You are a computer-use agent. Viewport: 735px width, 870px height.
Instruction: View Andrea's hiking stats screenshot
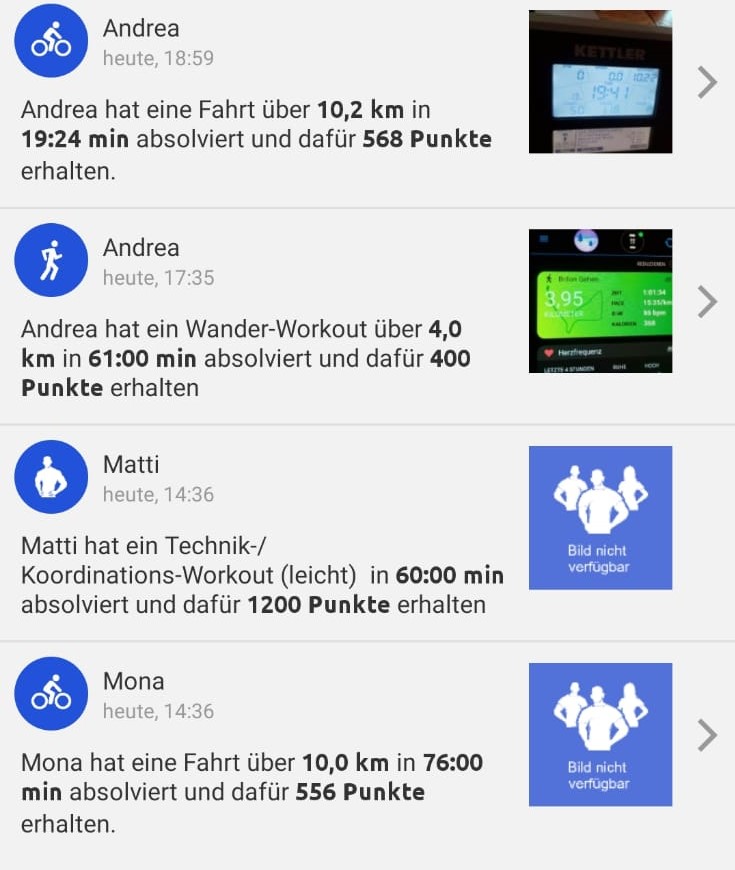pyautogui.click(x=600, y=301)
